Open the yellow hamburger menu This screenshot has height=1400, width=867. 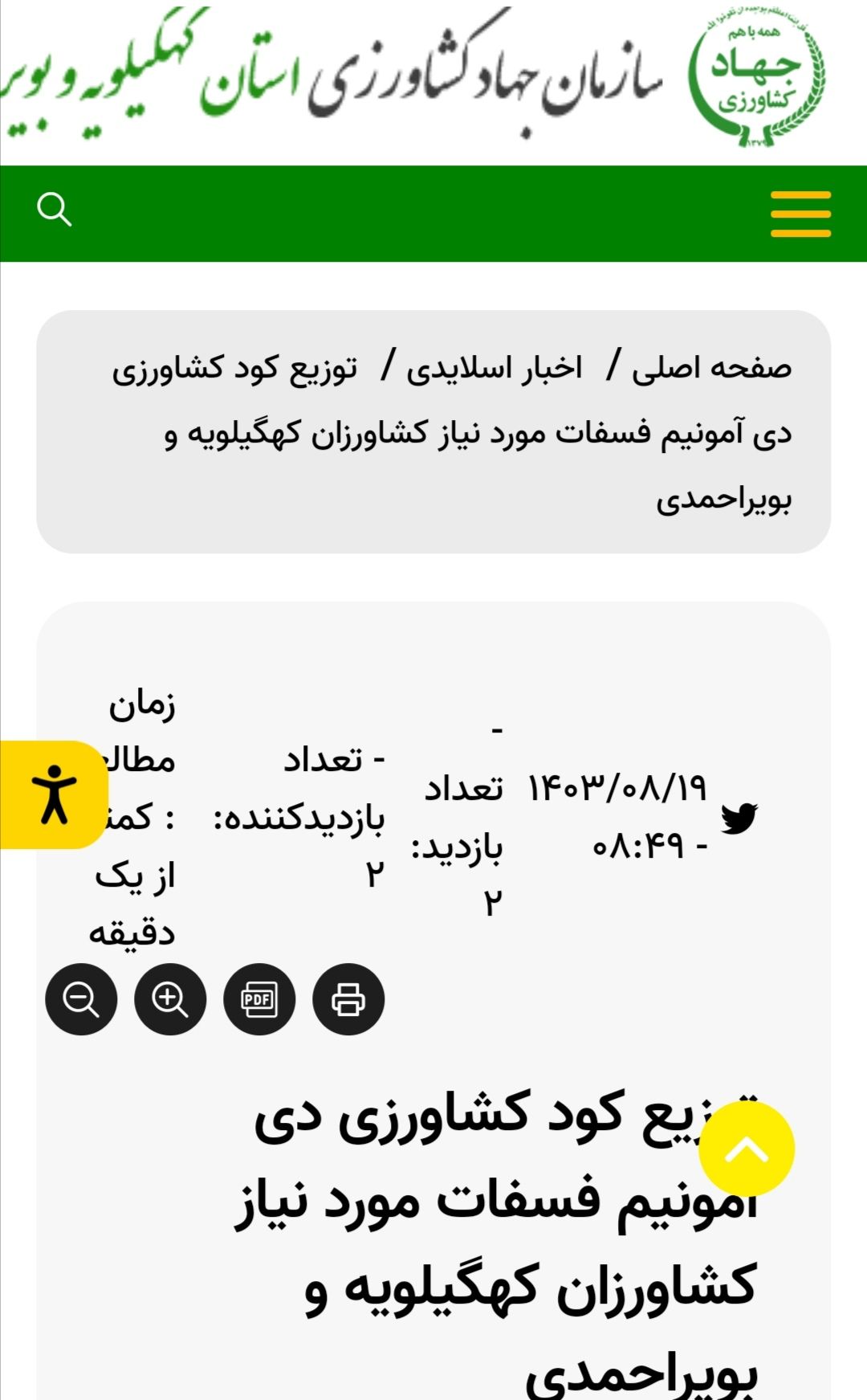800,214
